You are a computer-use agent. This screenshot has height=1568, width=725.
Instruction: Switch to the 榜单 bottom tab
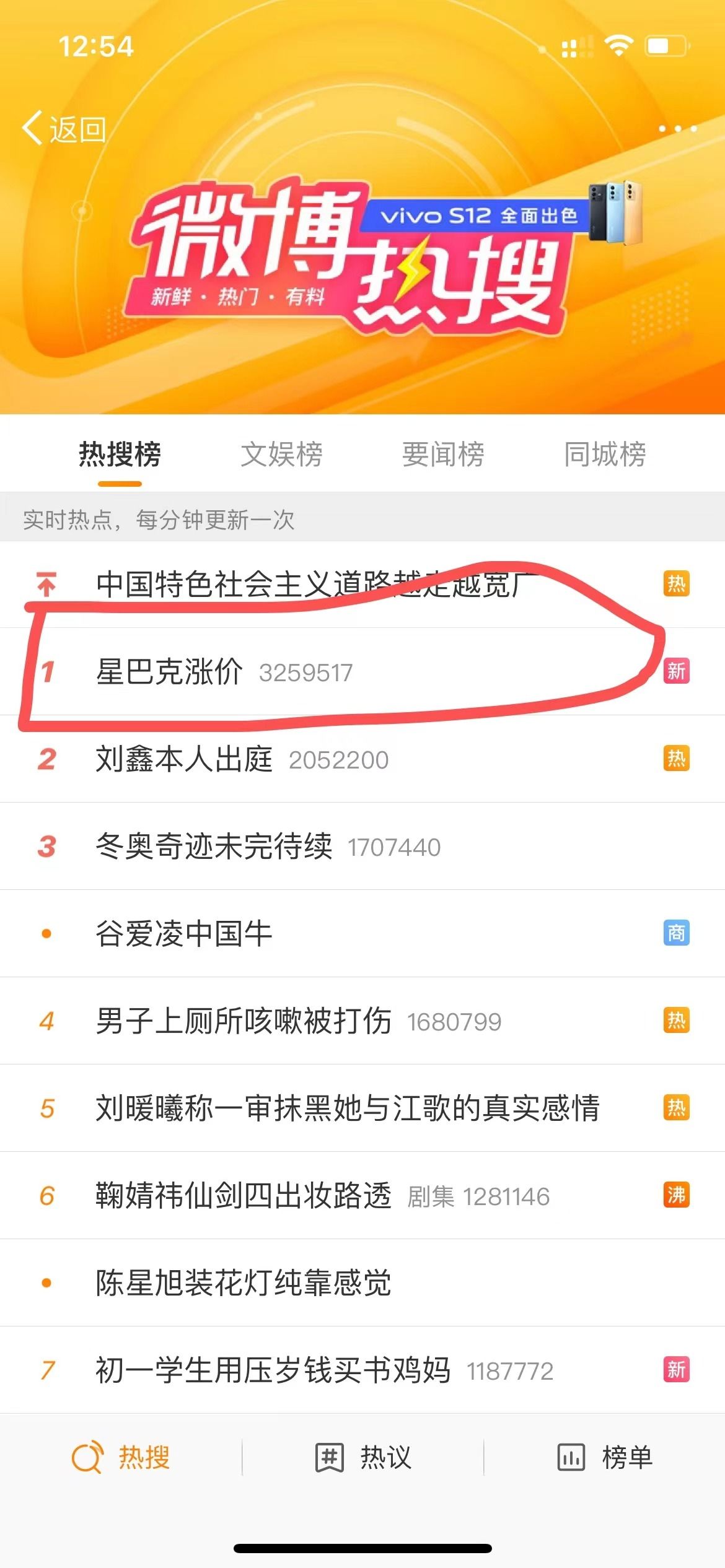coord(605,1457)
